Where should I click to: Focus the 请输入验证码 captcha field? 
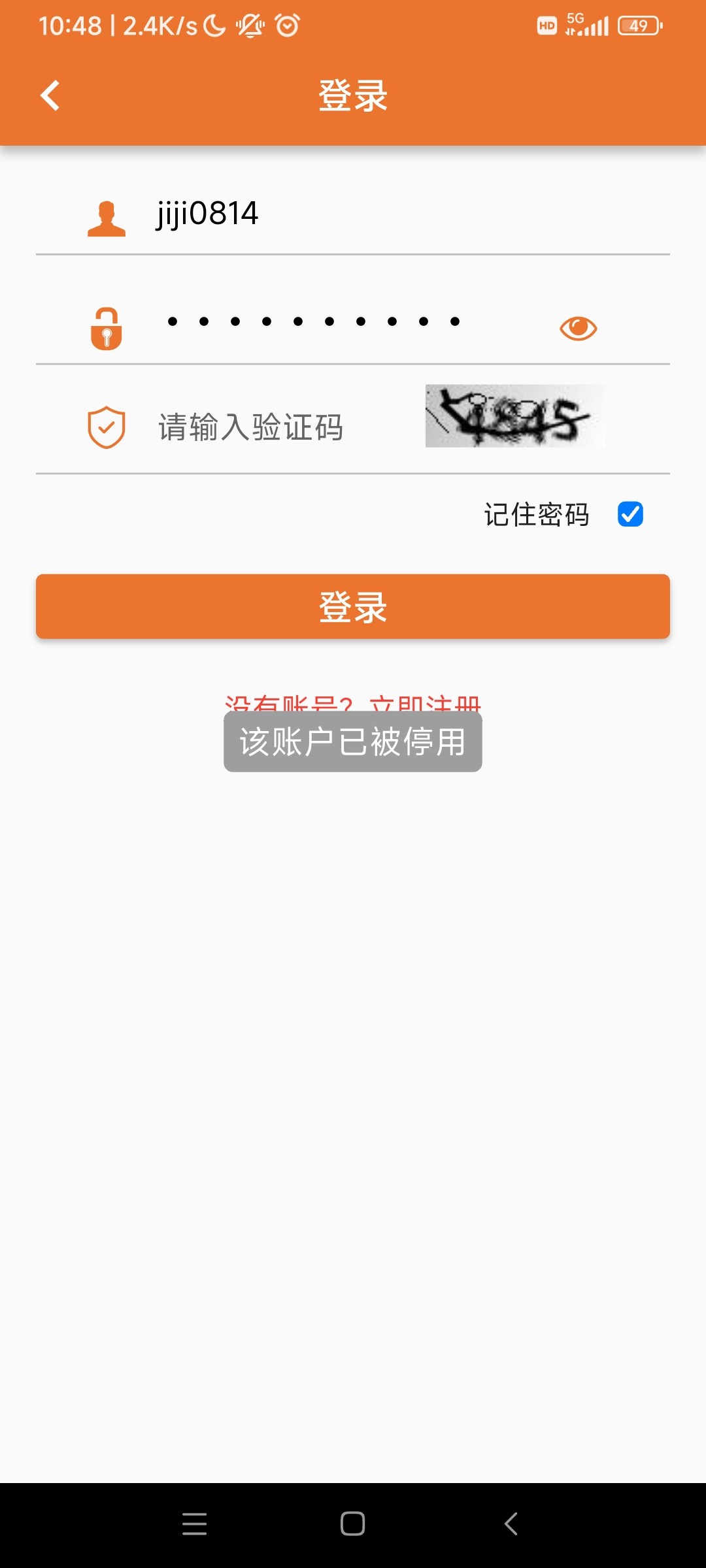275,428
